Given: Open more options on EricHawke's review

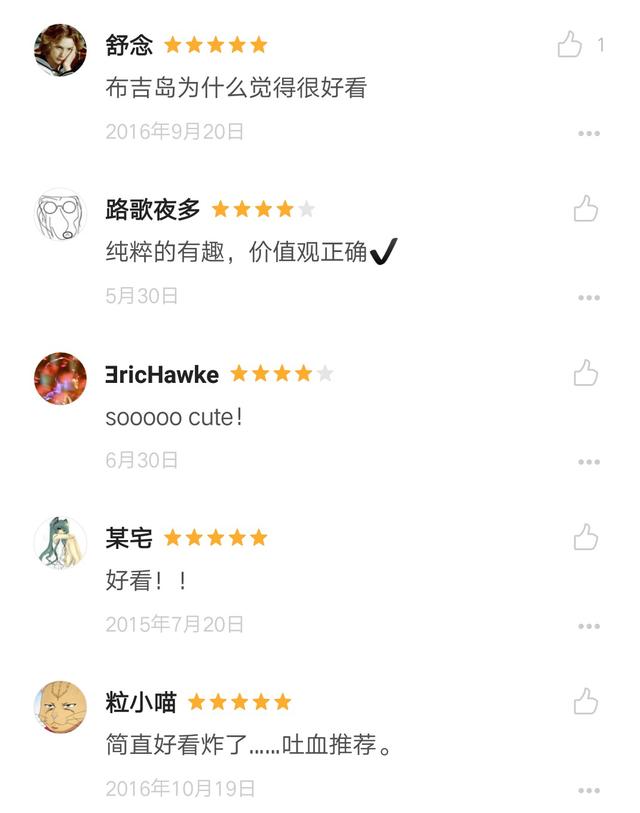Looking at the screenshot, I should 588,462.
